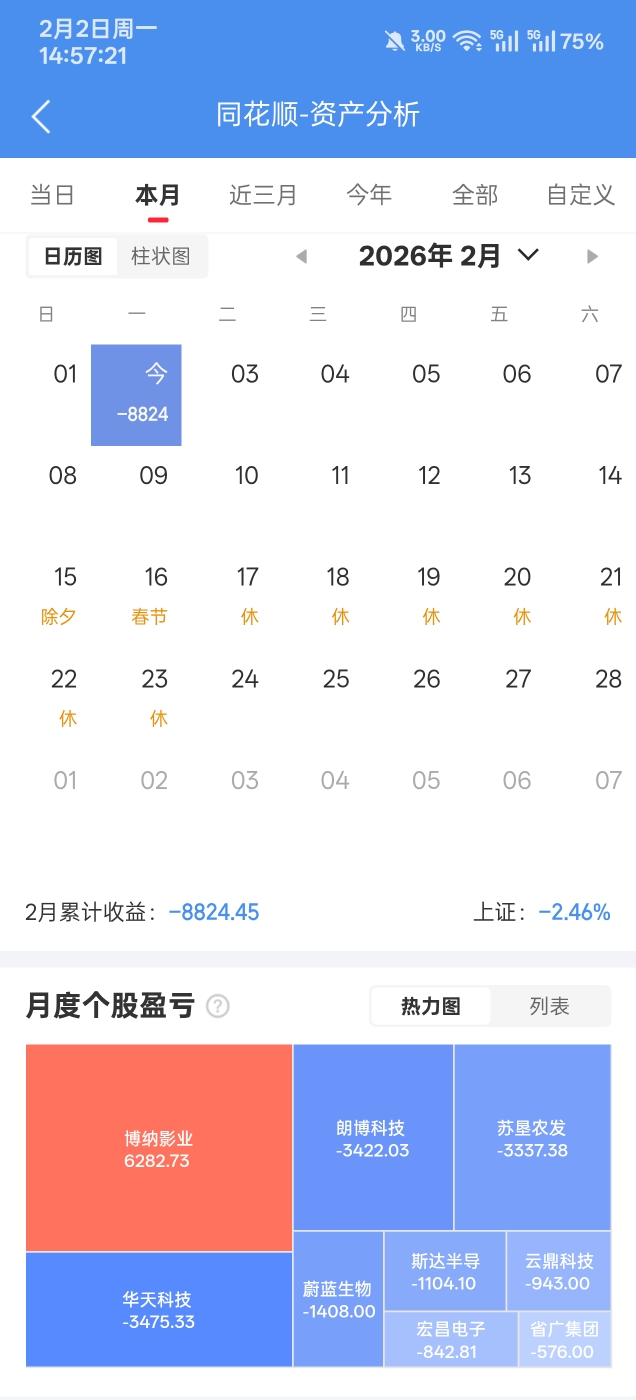This screenshot has width=636, height=1400.
Task: Open the 蔚蓝生物 heatmap tile
Action: 338,1299
